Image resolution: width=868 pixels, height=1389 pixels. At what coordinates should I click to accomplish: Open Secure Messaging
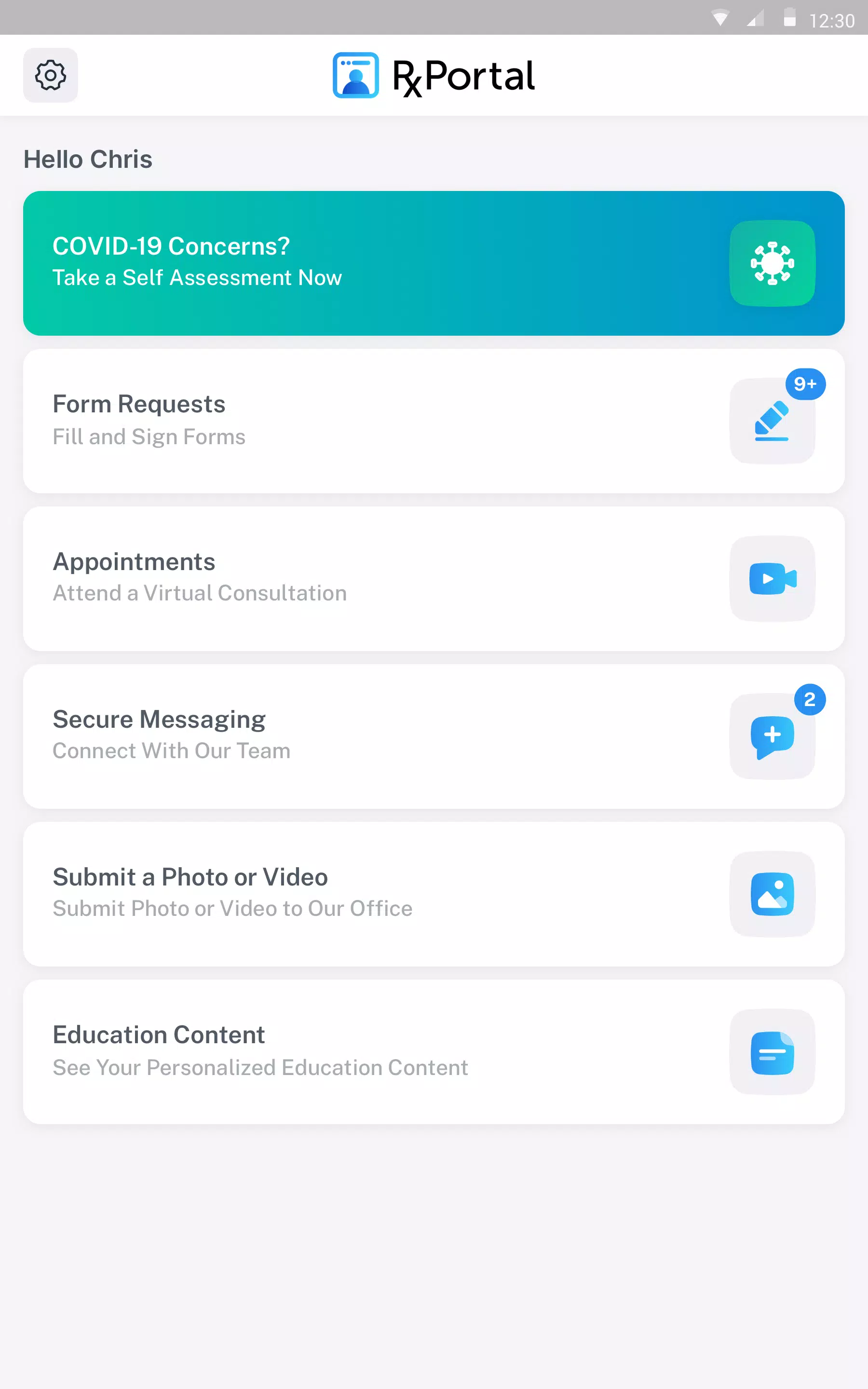point(434,736)
